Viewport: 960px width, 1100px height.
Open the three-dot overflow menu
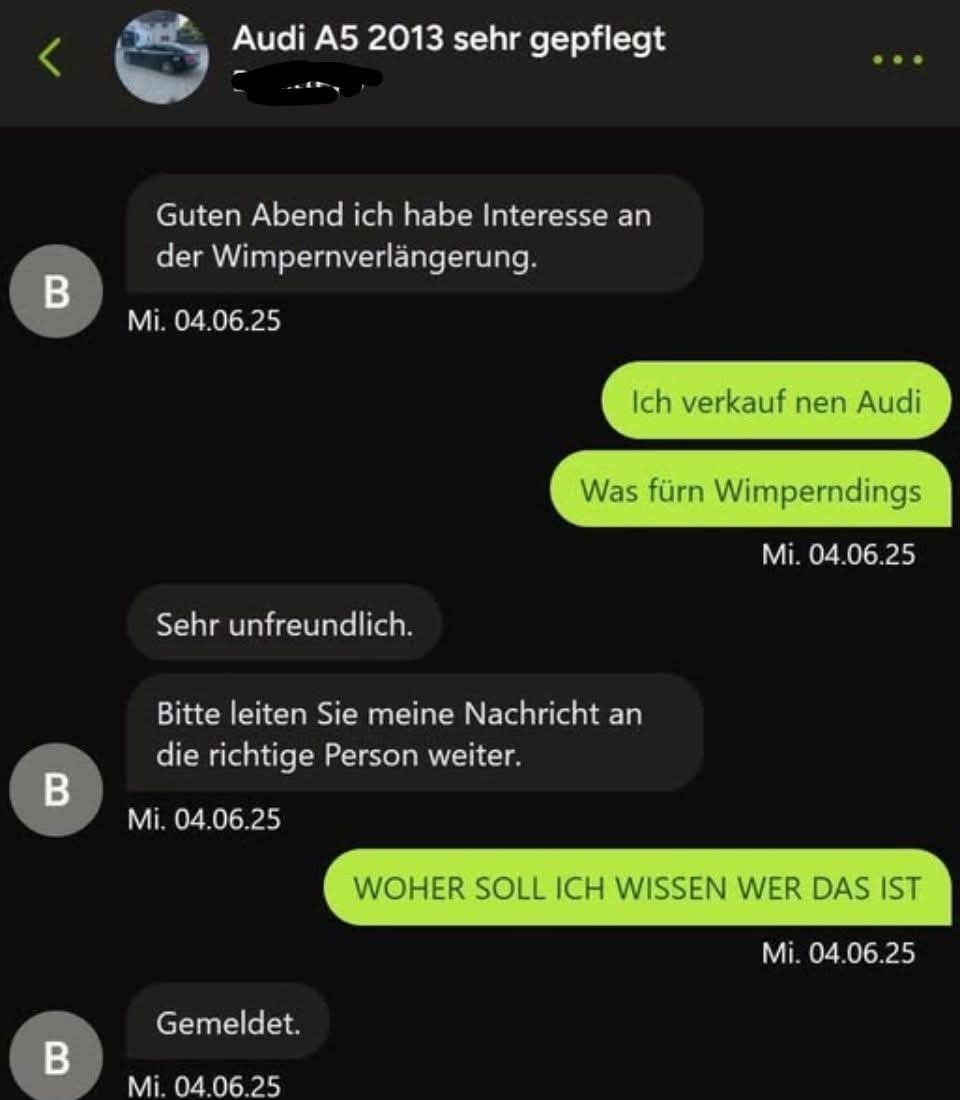coord(896,60)
